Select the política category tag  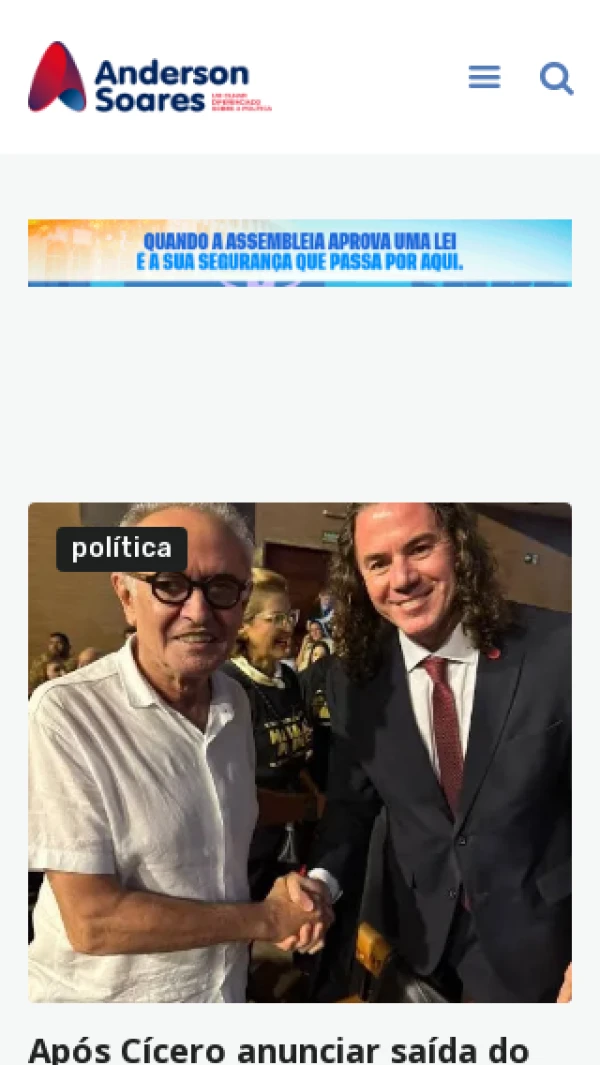click(x=122, y=549)
